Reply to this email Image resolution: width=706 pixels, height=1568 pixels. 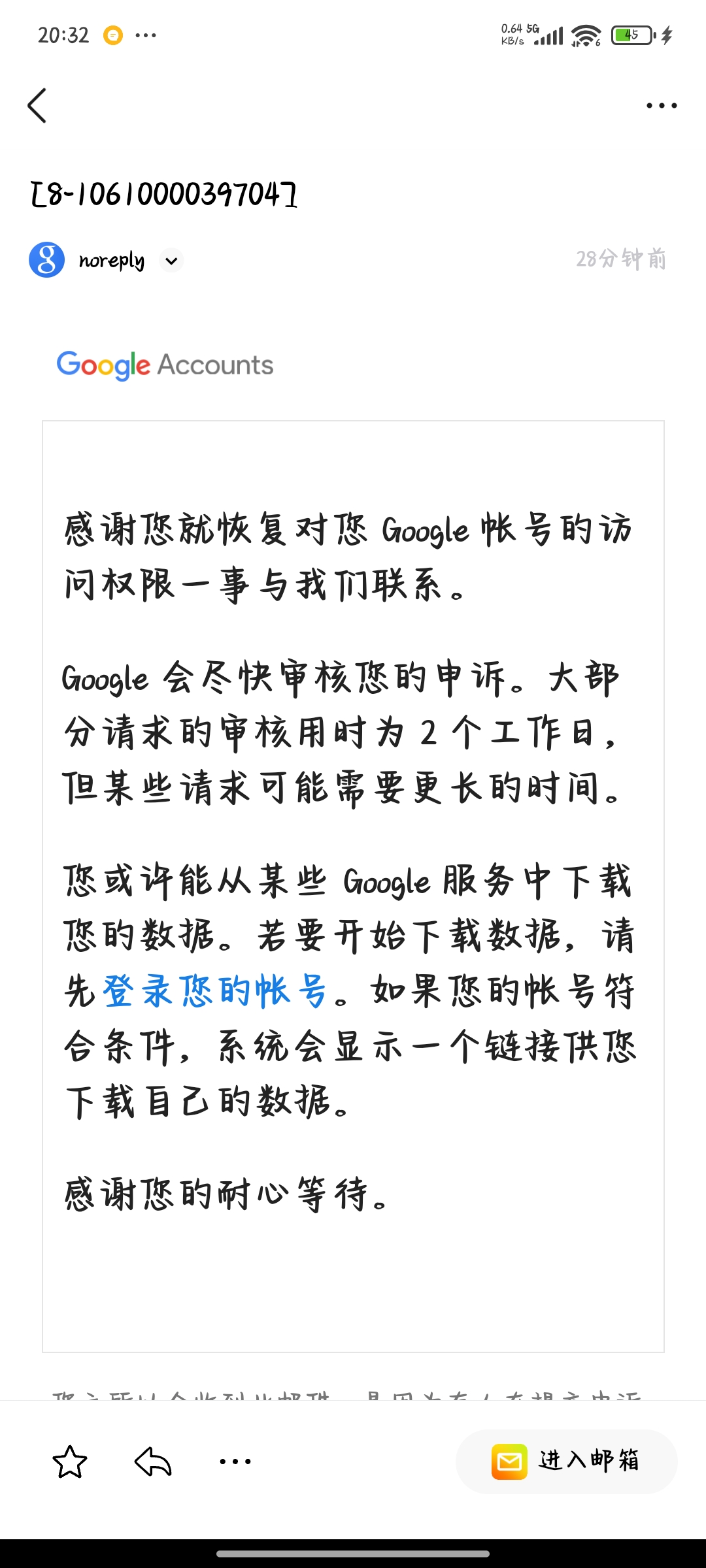point(153,1462)
